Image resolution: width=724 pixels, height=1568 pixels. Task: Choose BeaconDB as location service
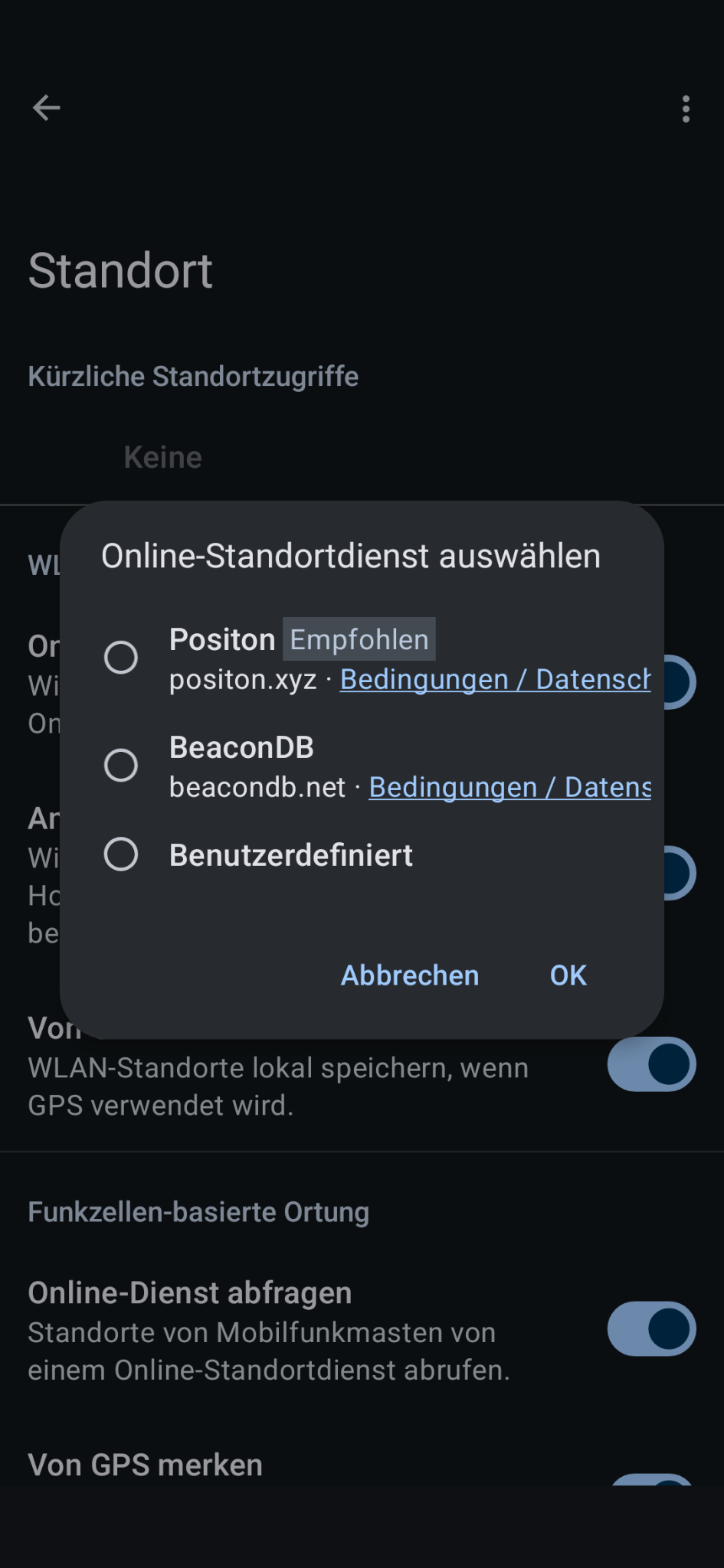(121, 766)
